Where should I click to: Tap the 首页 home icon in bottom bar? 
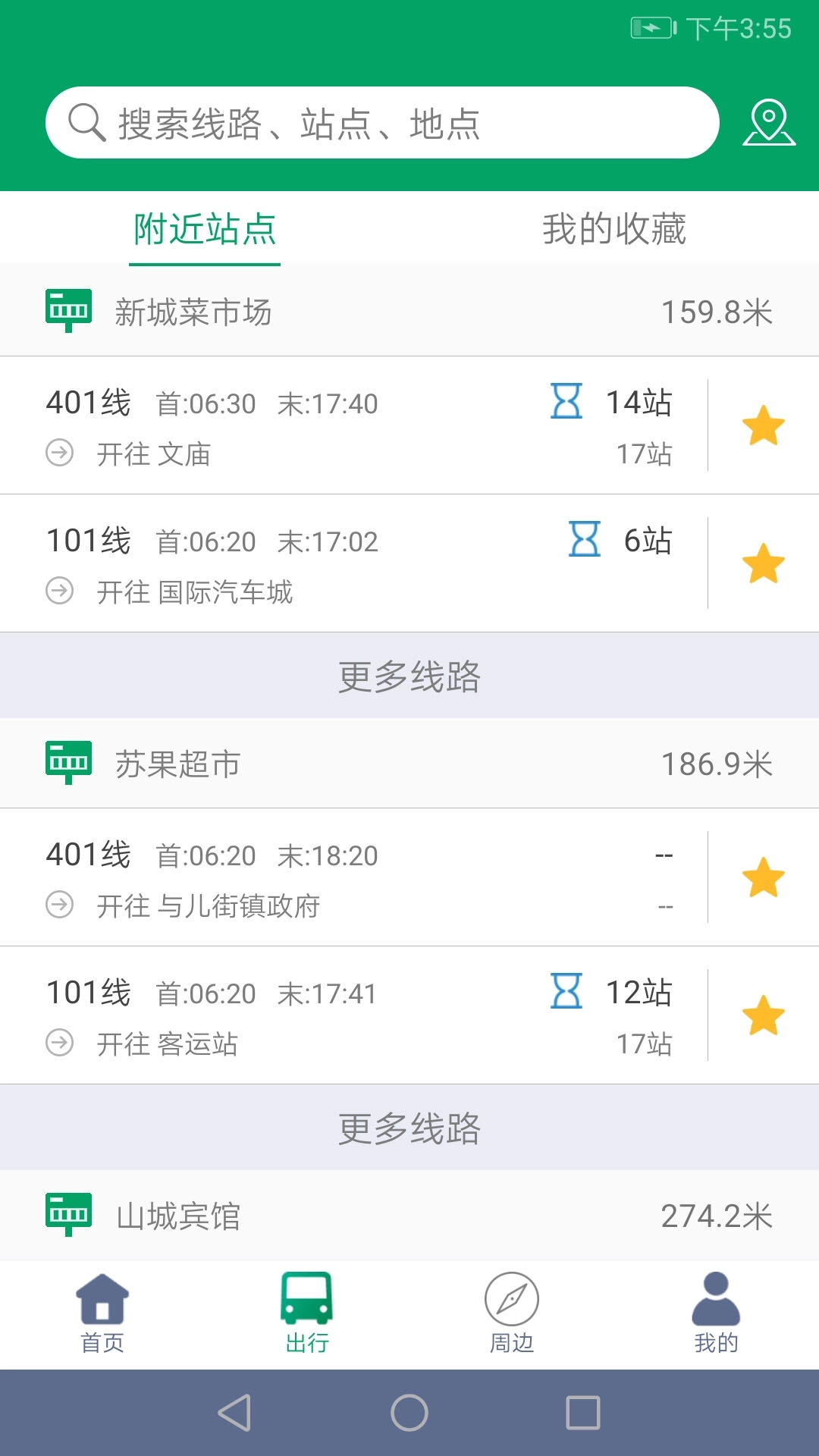click(103, 1300)
